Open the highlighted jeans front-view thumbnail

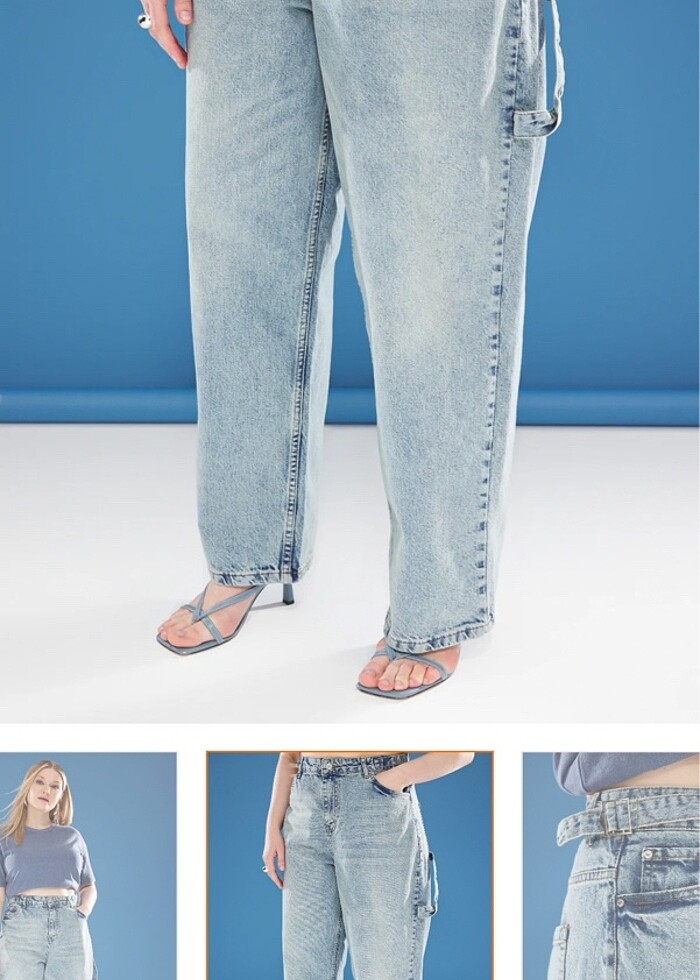(x=350, y=866)
